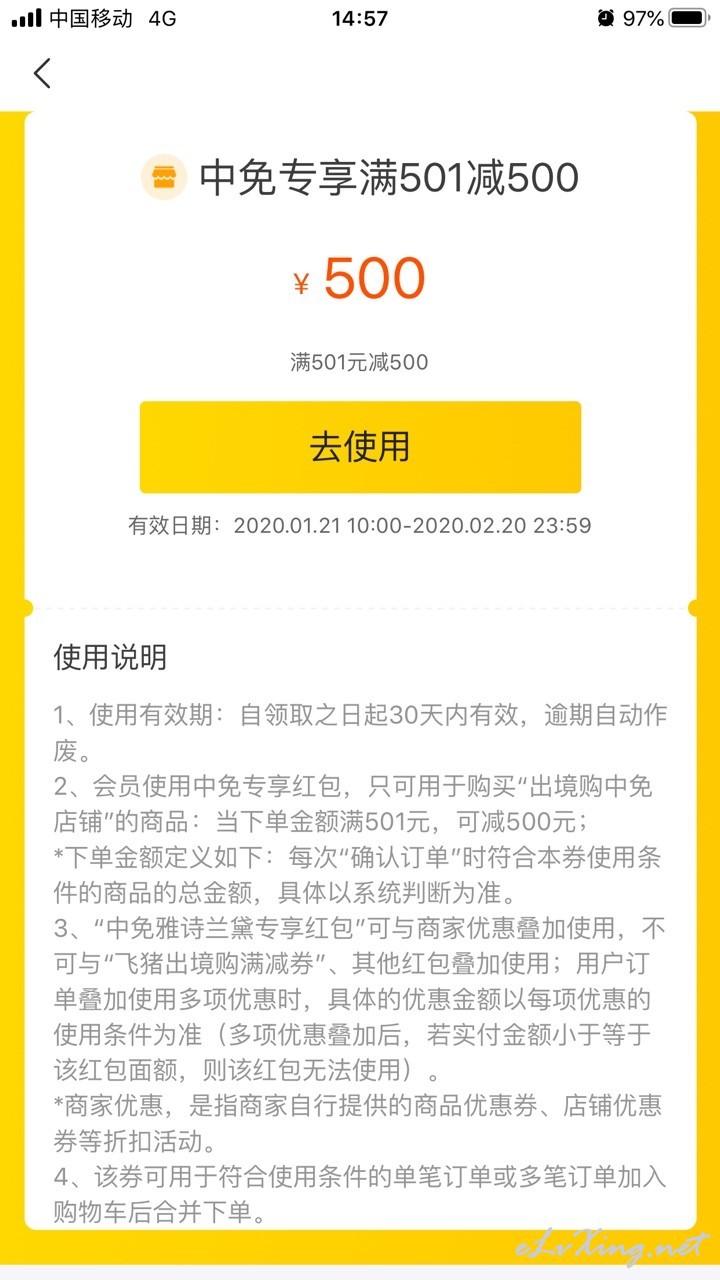Go back using the top-left arrow

pyautogui.click(x=42, y=73)
